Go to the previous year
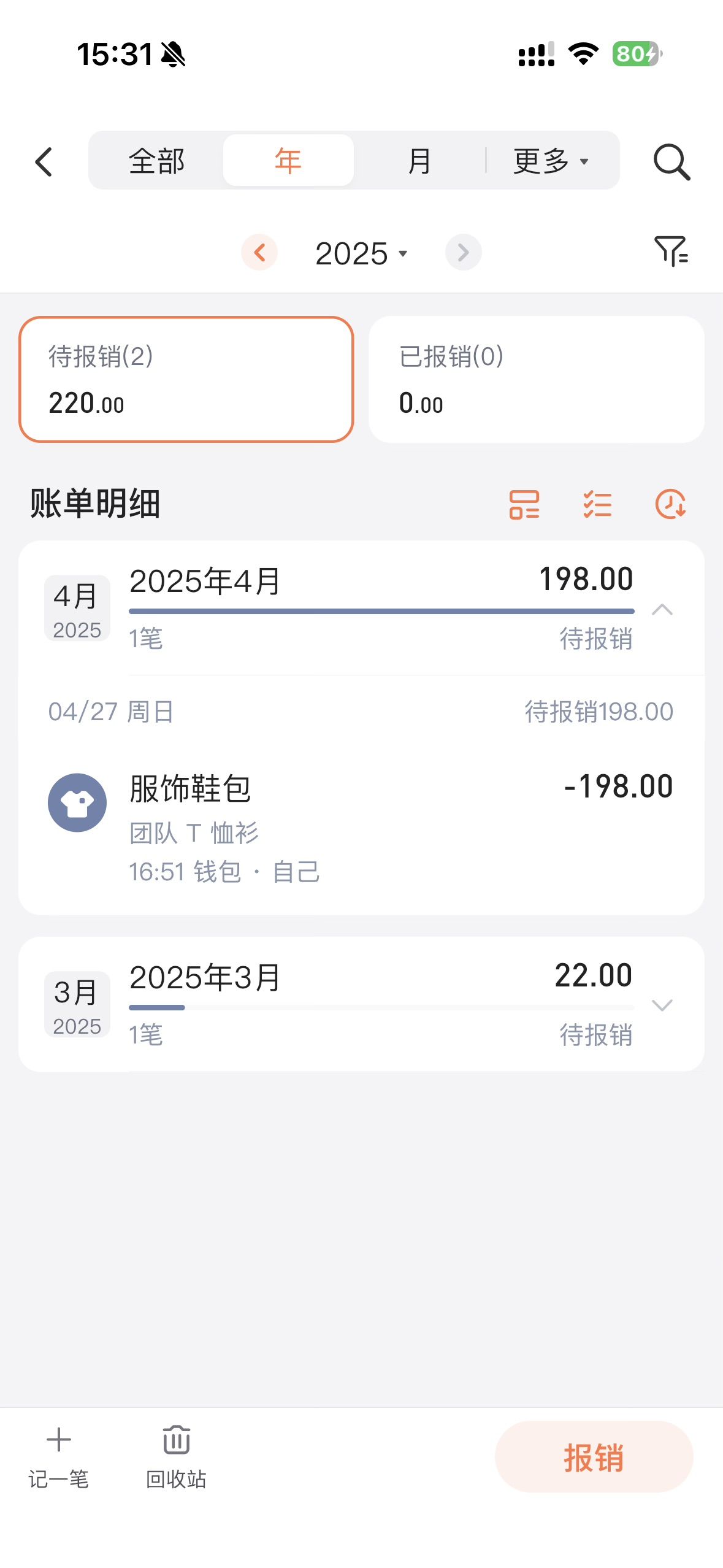 tap(259, 252)
